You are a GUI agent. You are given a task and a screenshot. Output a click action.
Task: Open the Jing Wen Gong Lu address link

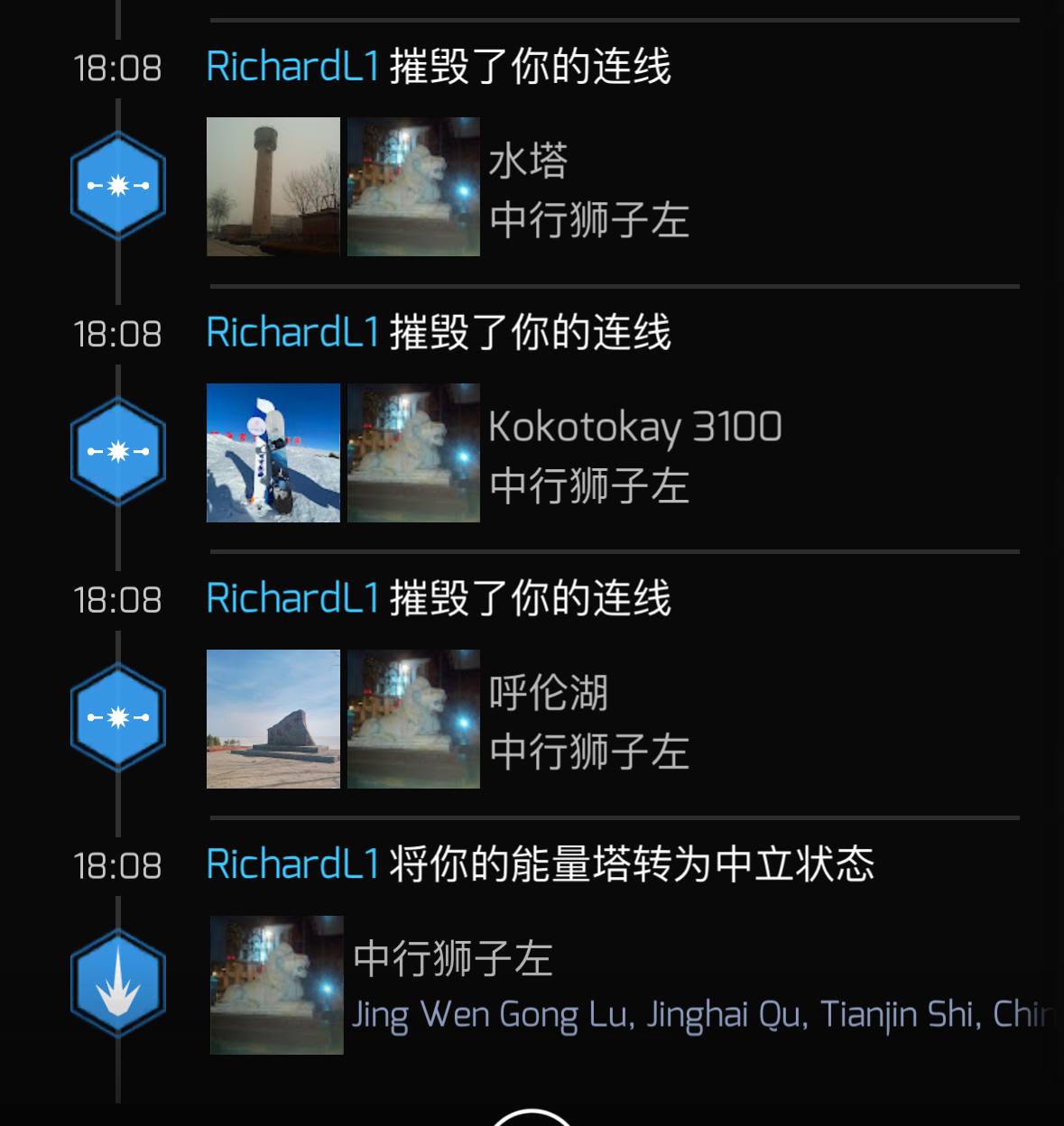click(x=702, y=1015)
